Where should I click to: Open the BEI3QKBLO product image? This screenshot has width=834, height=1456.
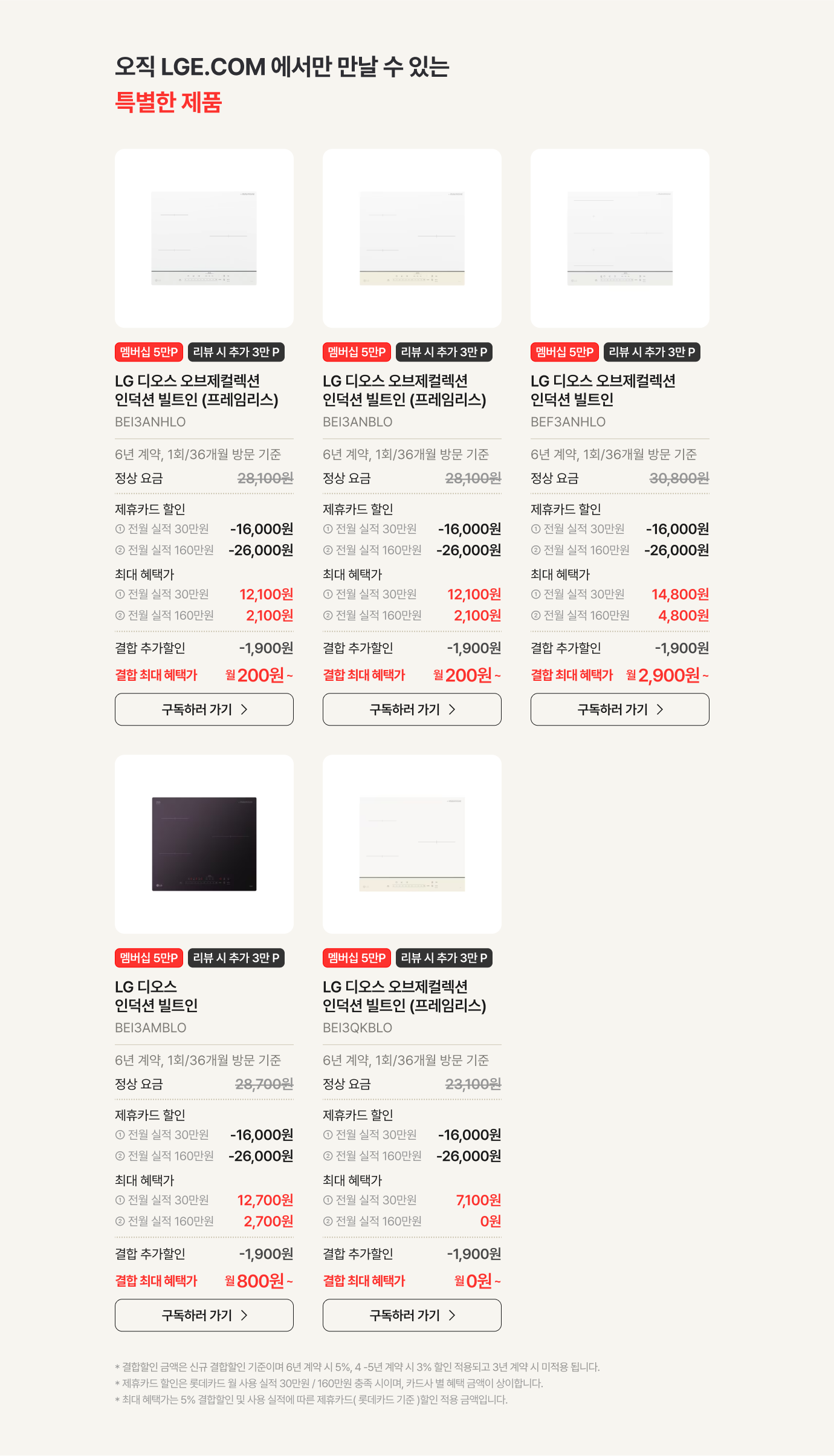coord(412,844)
